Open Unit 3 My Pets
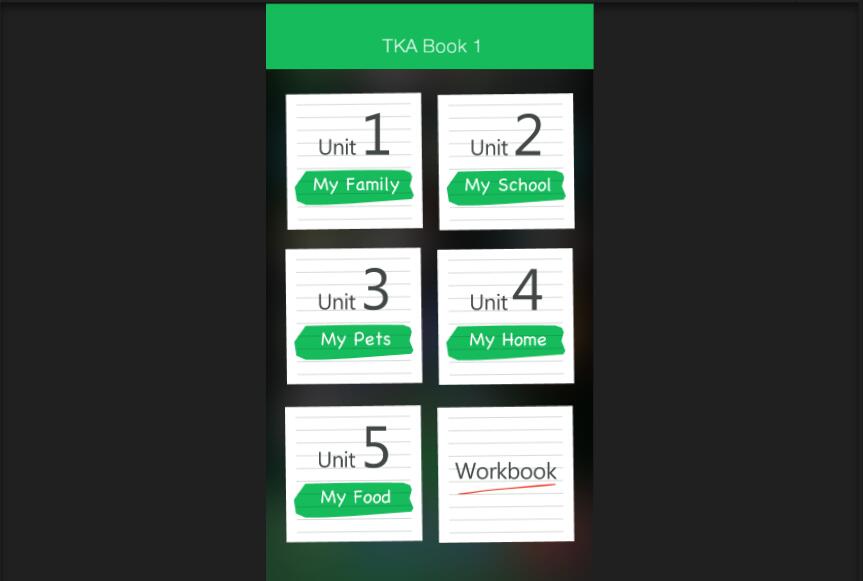The width and height of the screenshot is (863, 581). pos(354,316)
